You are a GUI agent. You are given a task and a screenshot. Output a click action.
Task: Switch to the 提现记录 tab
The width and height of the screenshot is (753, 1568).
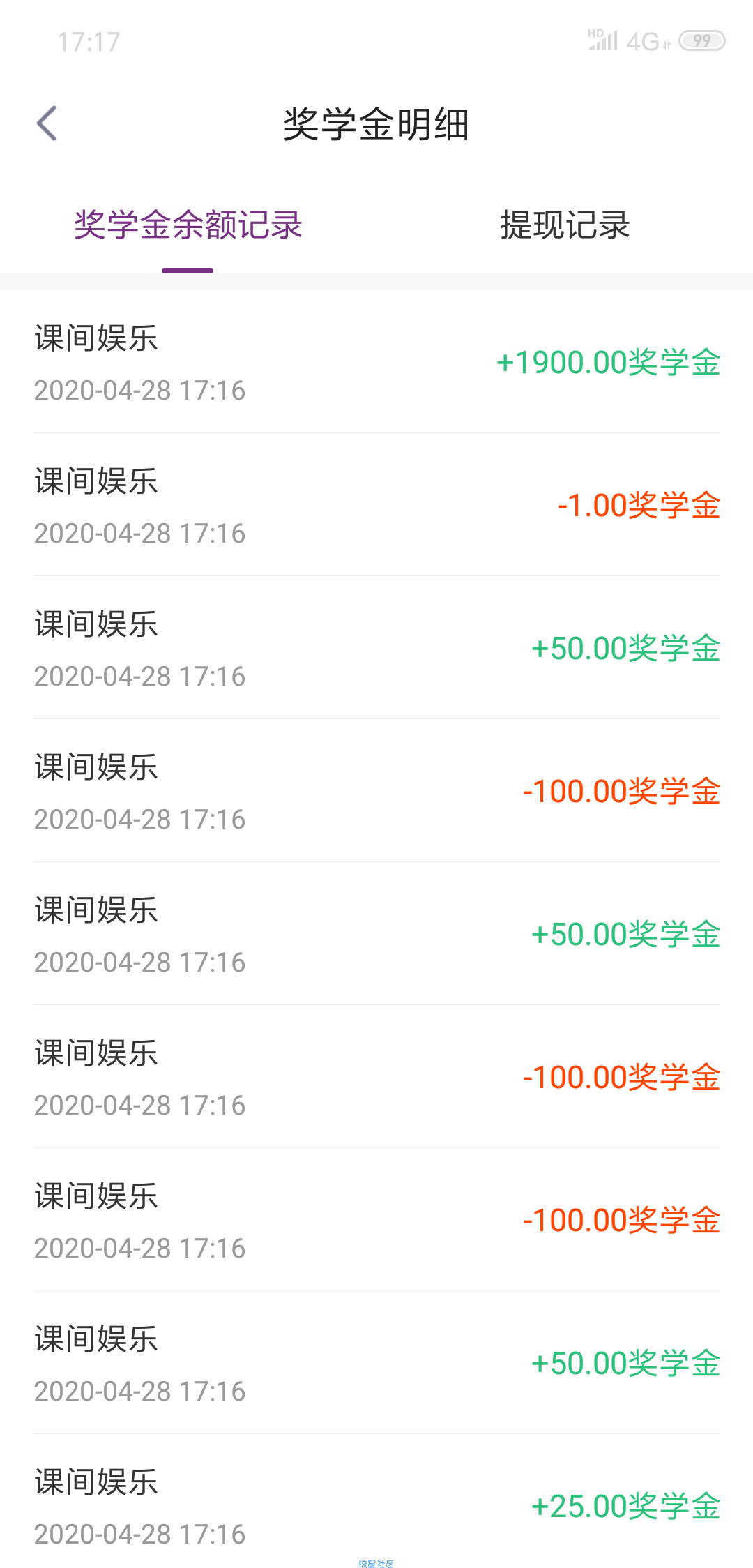[x=565, y=225]
